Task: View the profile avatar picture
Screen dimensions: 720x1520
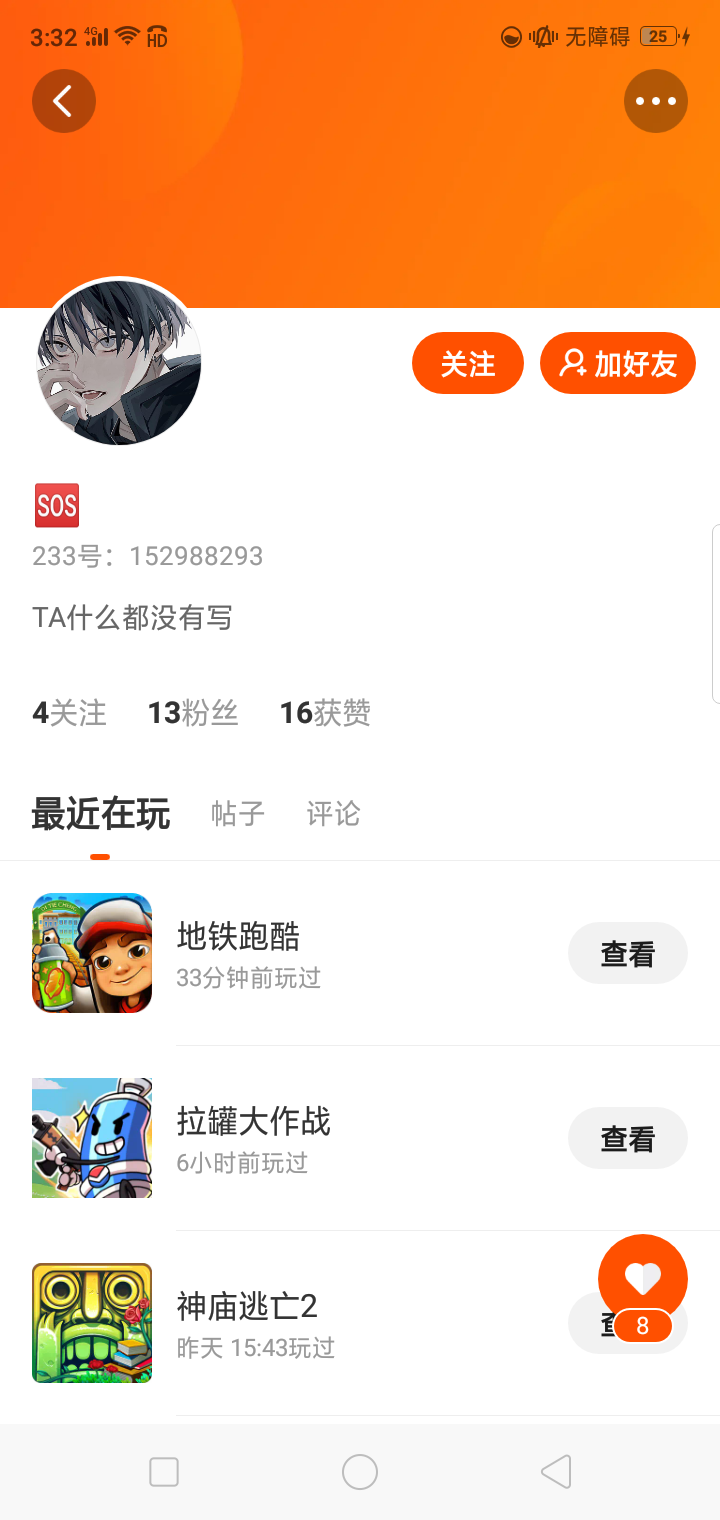Action: click(119, 362)
